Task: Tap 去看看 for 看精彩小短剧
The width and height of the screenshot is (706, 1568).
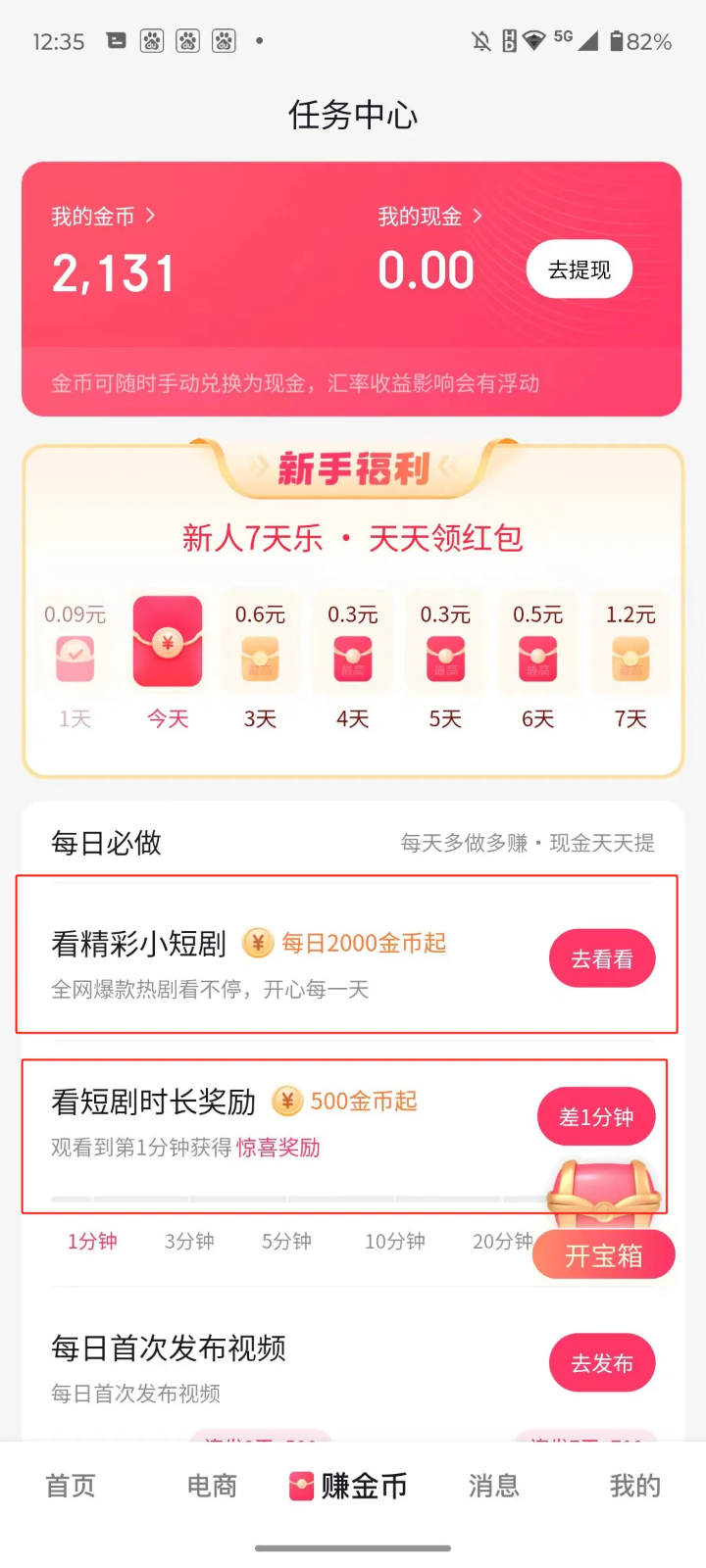Action: (601, 958)
